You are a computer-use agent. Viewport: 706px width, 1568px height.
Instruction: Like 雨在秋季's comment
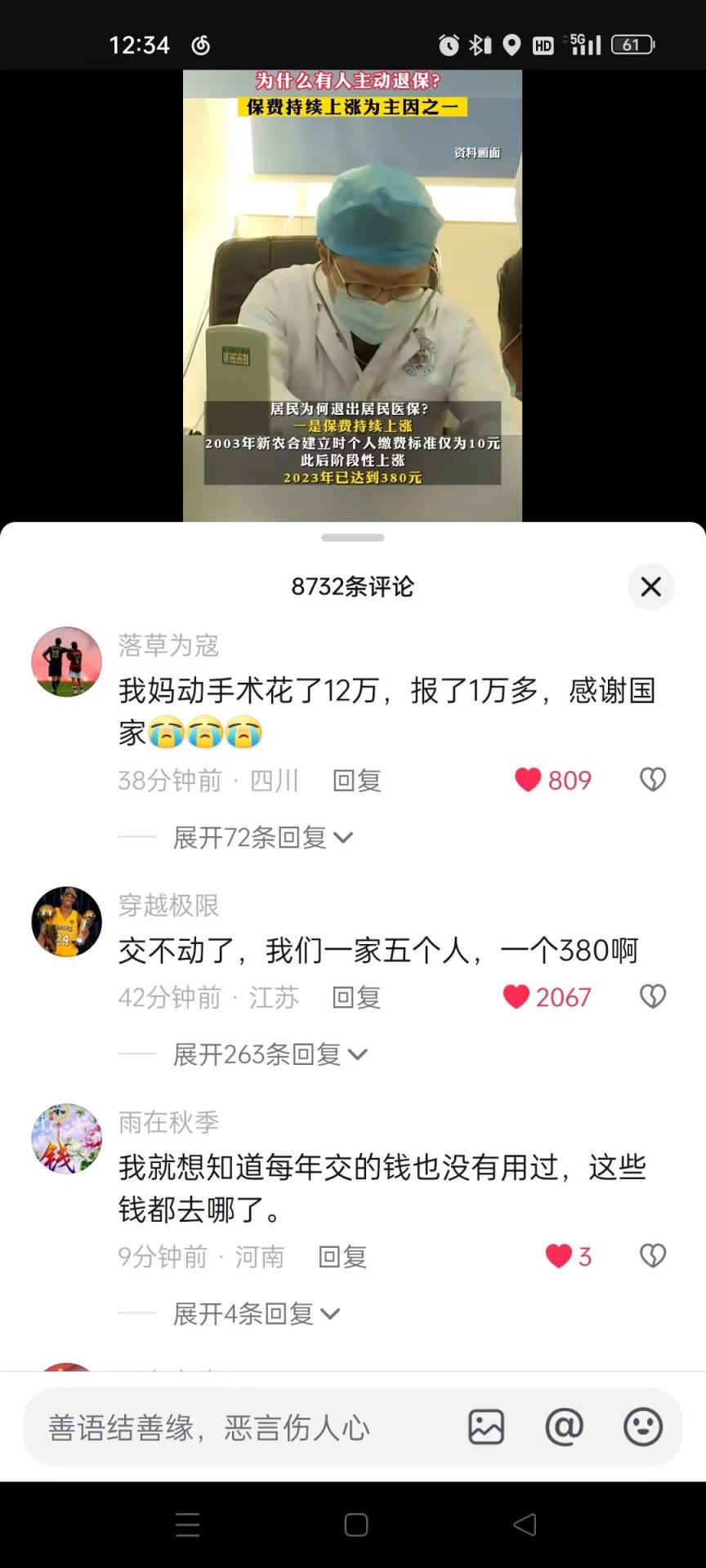559,1256
